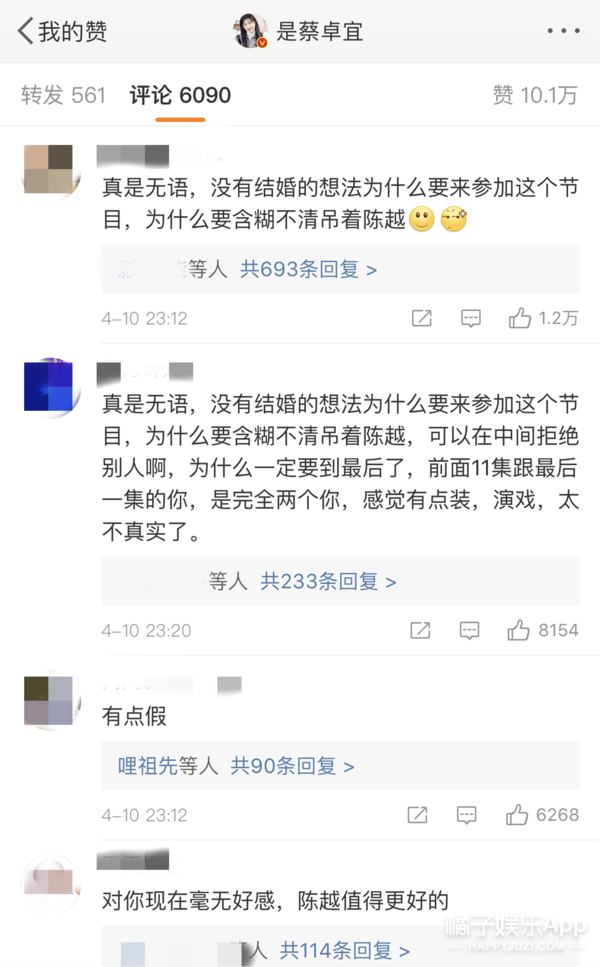Image resolution: width=600 pixels, height=967 pixels.
Task: Open the three-dot overflow menu
Action: coord(563,31)
